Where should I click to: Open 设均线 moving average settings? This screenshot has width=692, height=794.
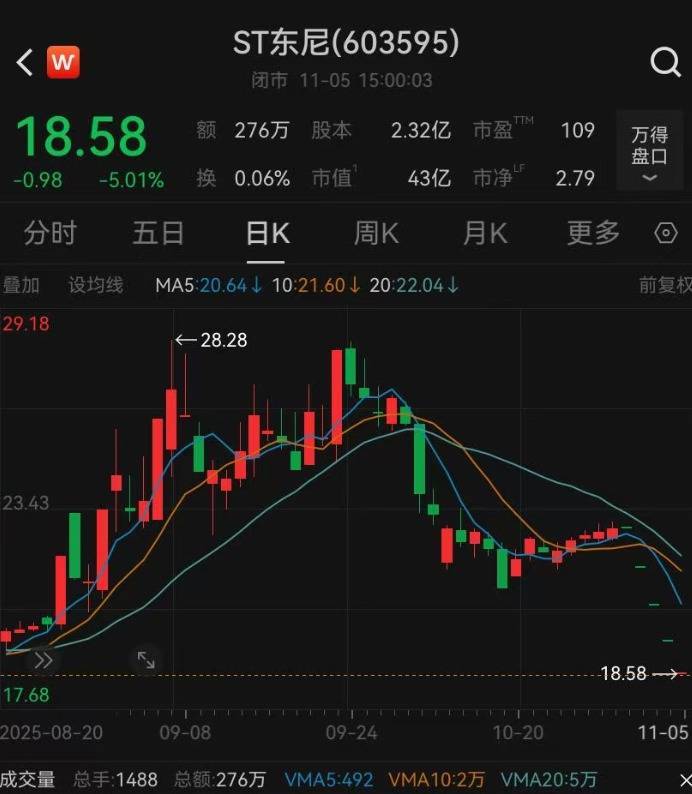pyautogui.click(x=95, y=285)
